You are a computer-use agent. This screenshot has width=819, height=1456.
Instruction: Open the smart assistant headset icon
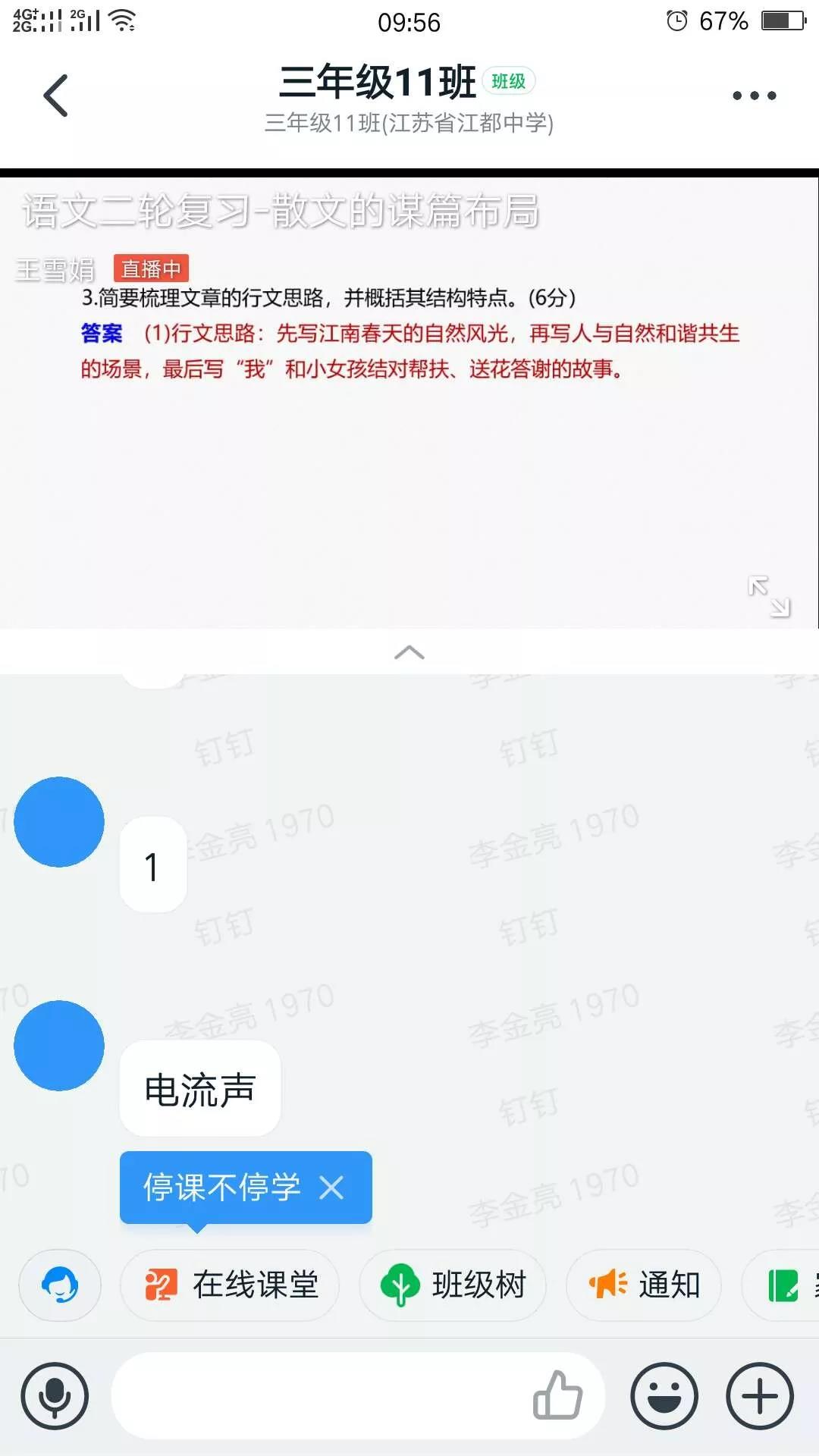[60, 1285]
